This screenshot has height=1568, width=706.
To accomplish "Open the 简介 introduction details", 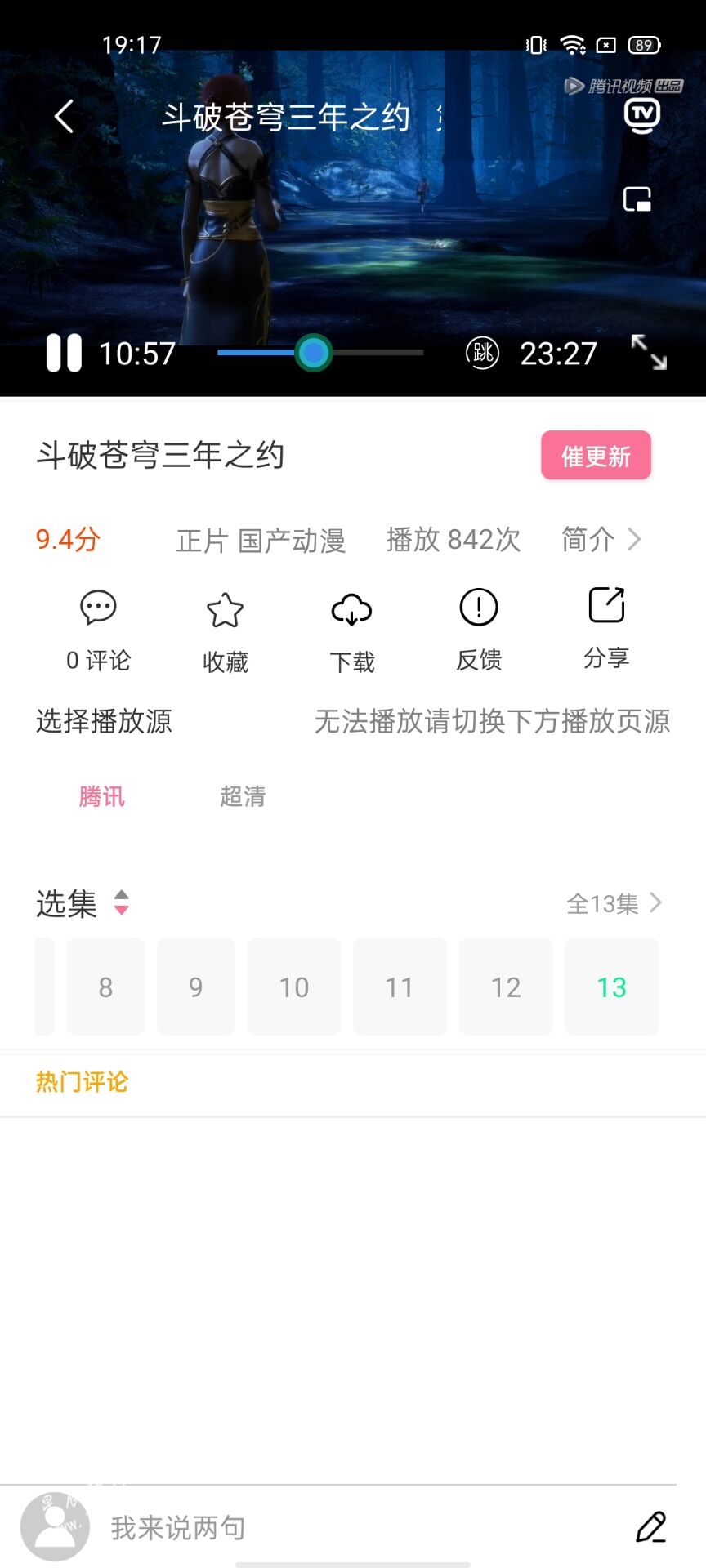I will click(x=601, y=539).
